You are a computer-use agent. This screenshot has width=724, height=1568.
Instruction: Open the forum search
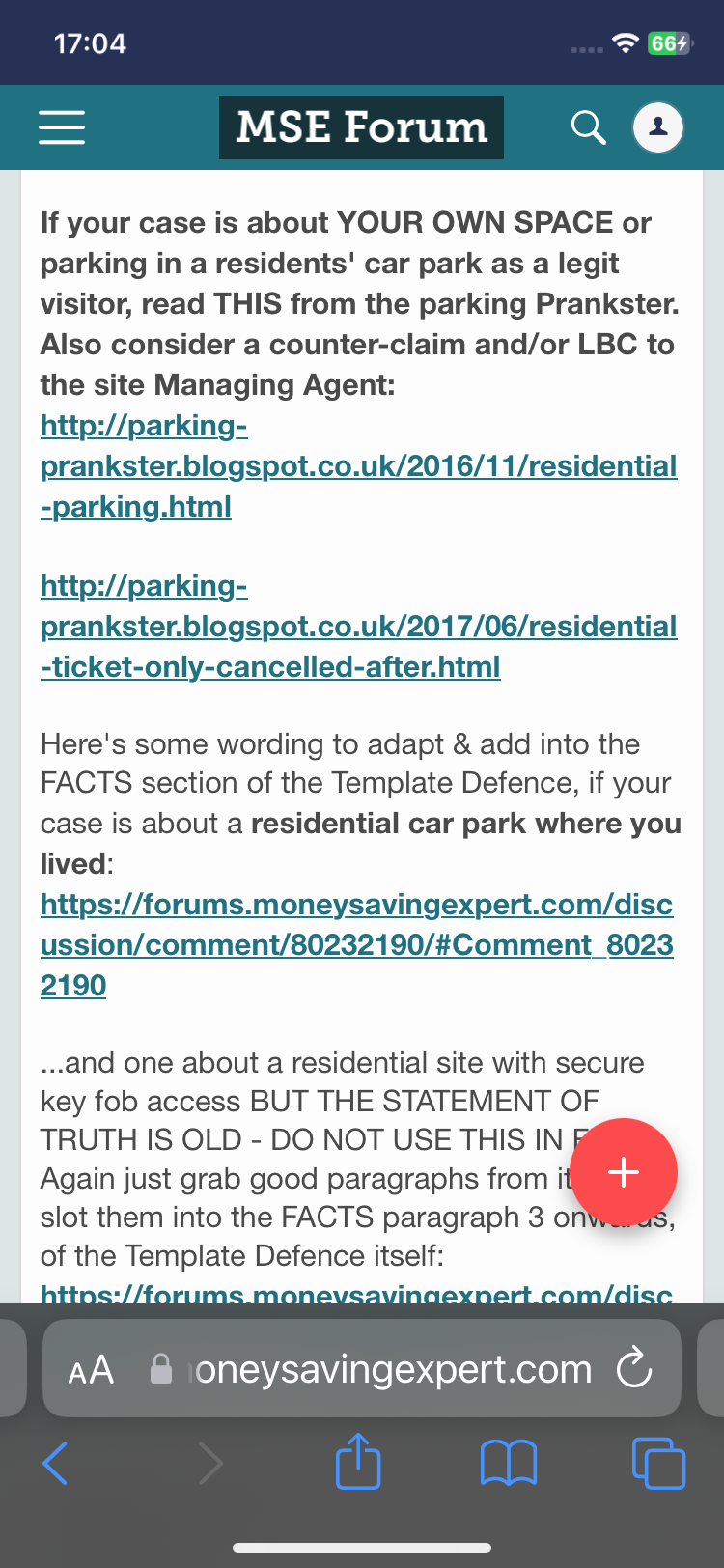588,127
